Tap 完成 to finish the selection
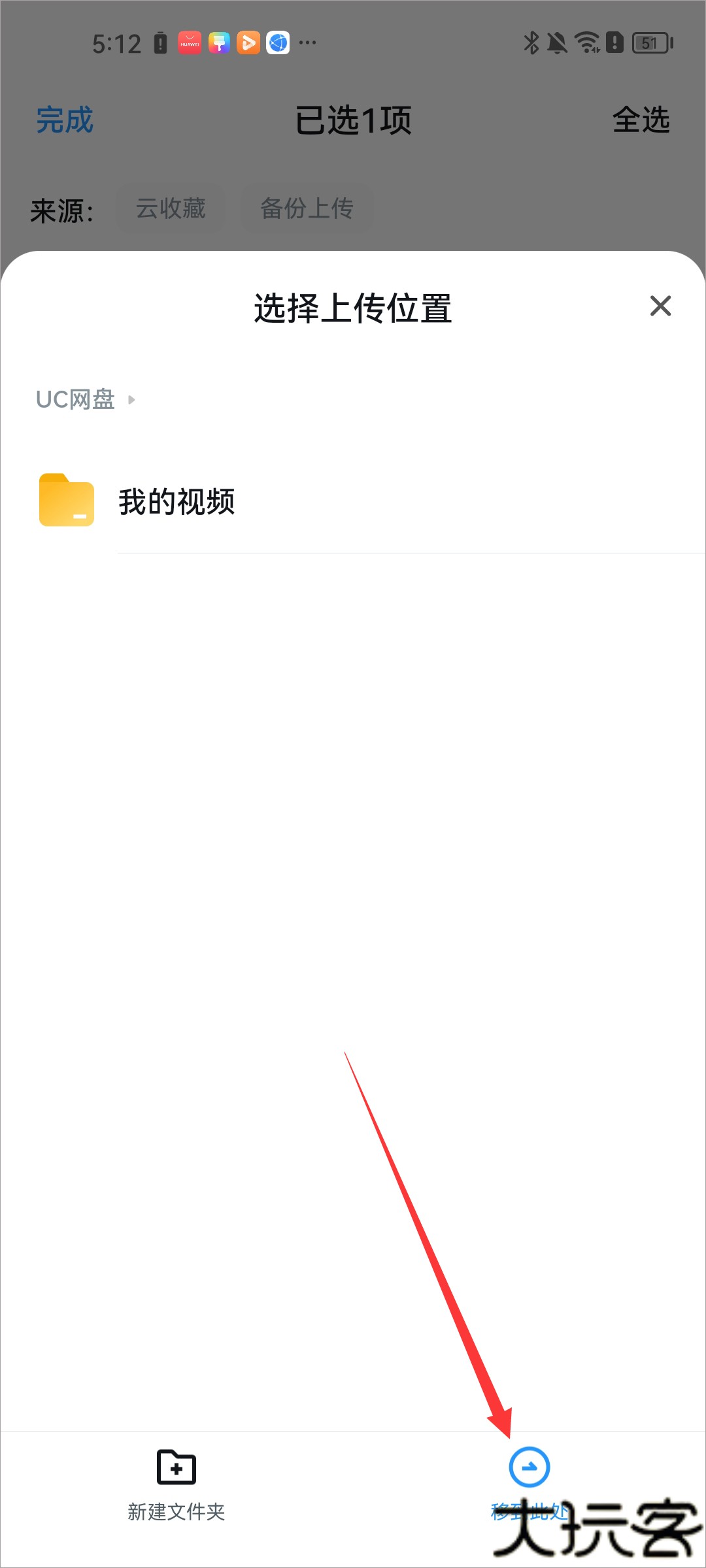The width and height of the screenshot is (706, 1568). [63, 120]
